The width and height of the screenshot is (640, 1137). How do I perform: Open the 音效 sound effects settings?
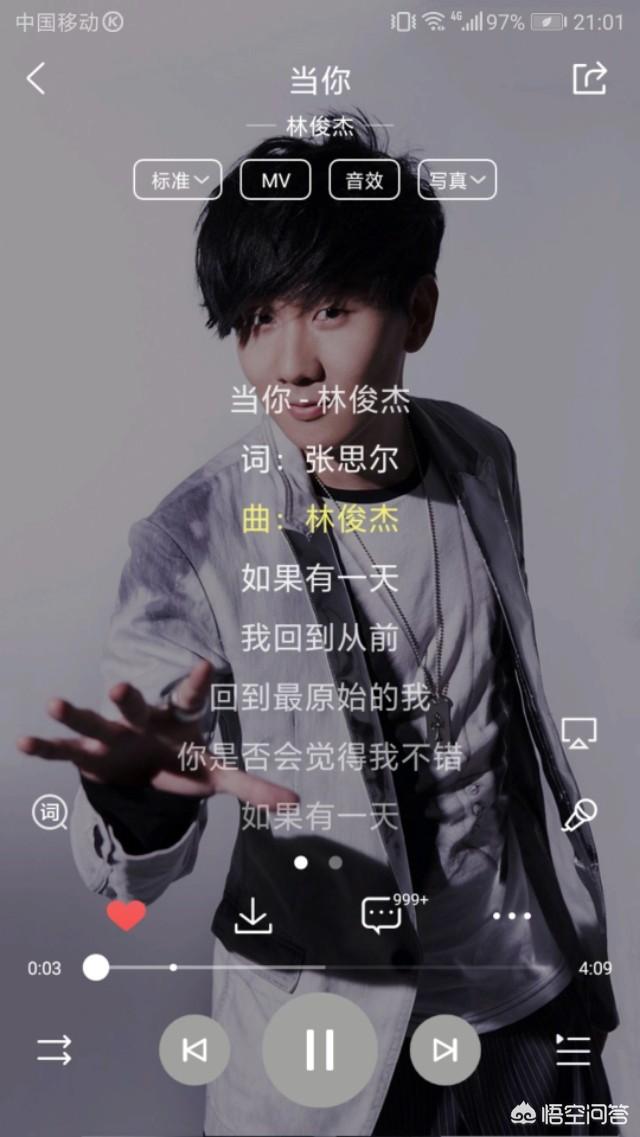click(x=364, y=180)
